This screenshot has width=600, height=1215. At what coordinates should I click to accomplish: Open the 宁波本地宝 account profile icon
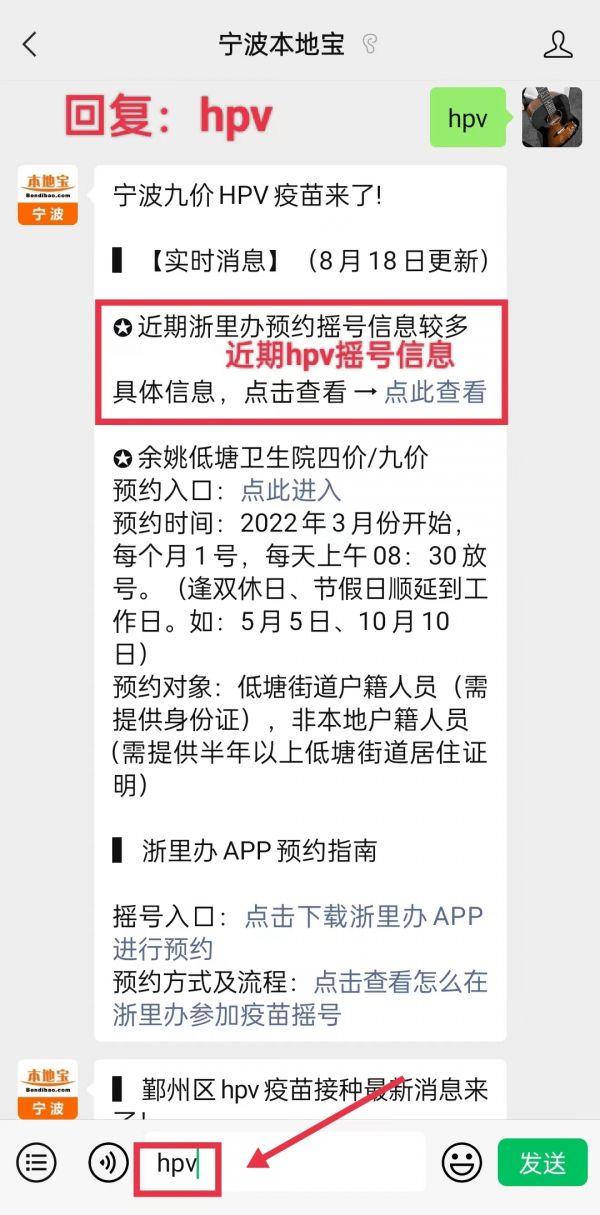click(557, 44)
